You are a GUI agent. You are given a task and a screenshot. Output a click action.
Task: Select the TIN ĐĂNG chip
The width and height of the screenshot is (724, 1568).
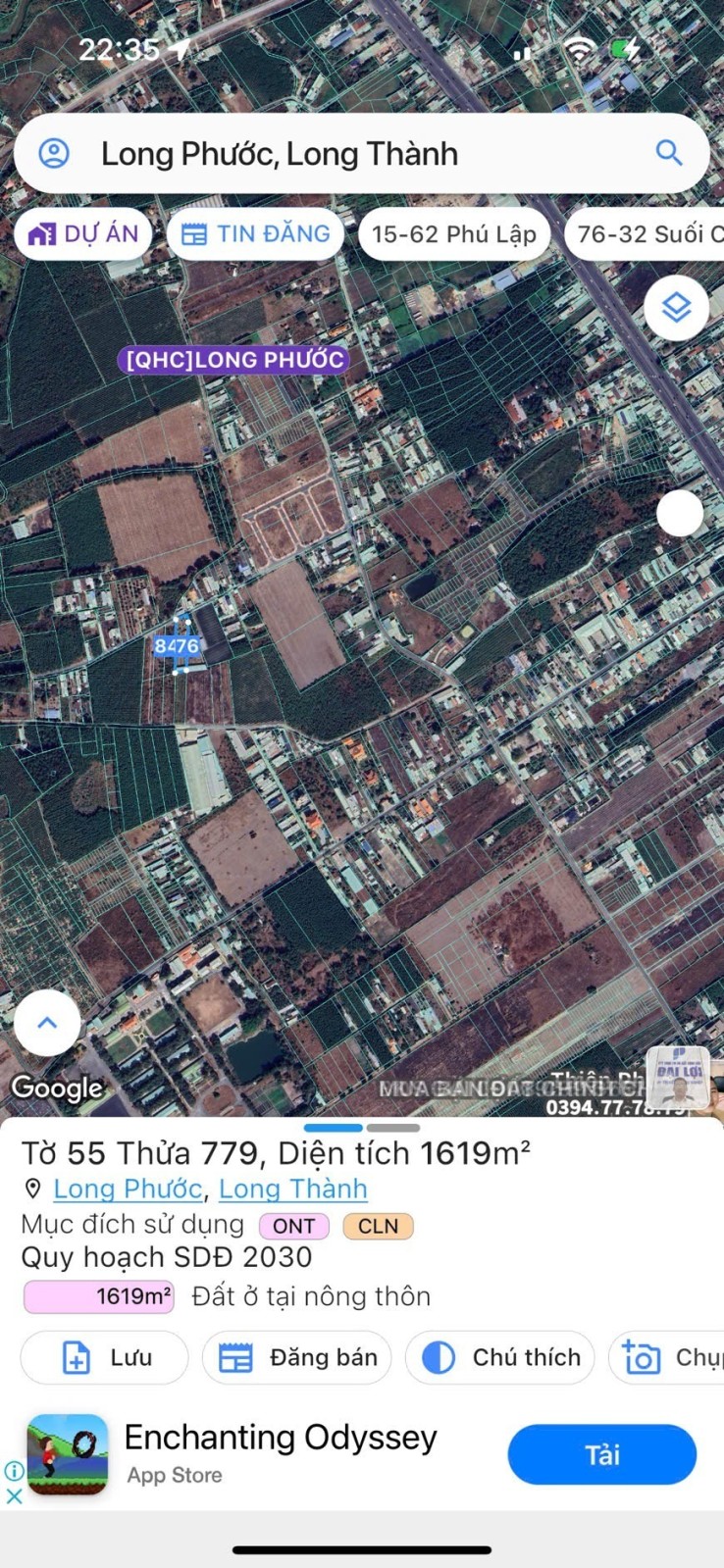pos(255,233)
